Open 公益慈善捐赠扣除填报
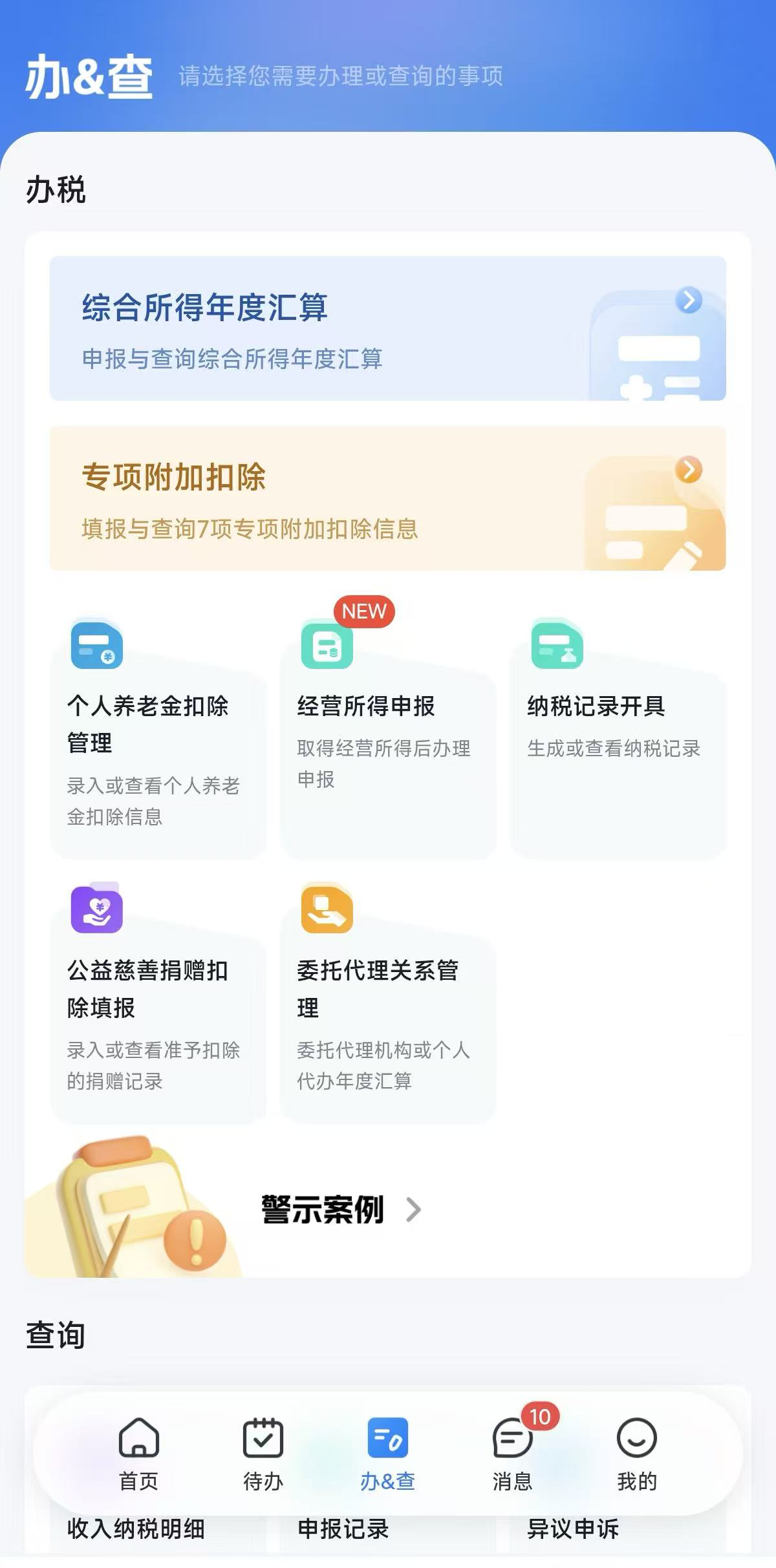The width and height of the screenshot is (776, 1568). click(158, 1002)
